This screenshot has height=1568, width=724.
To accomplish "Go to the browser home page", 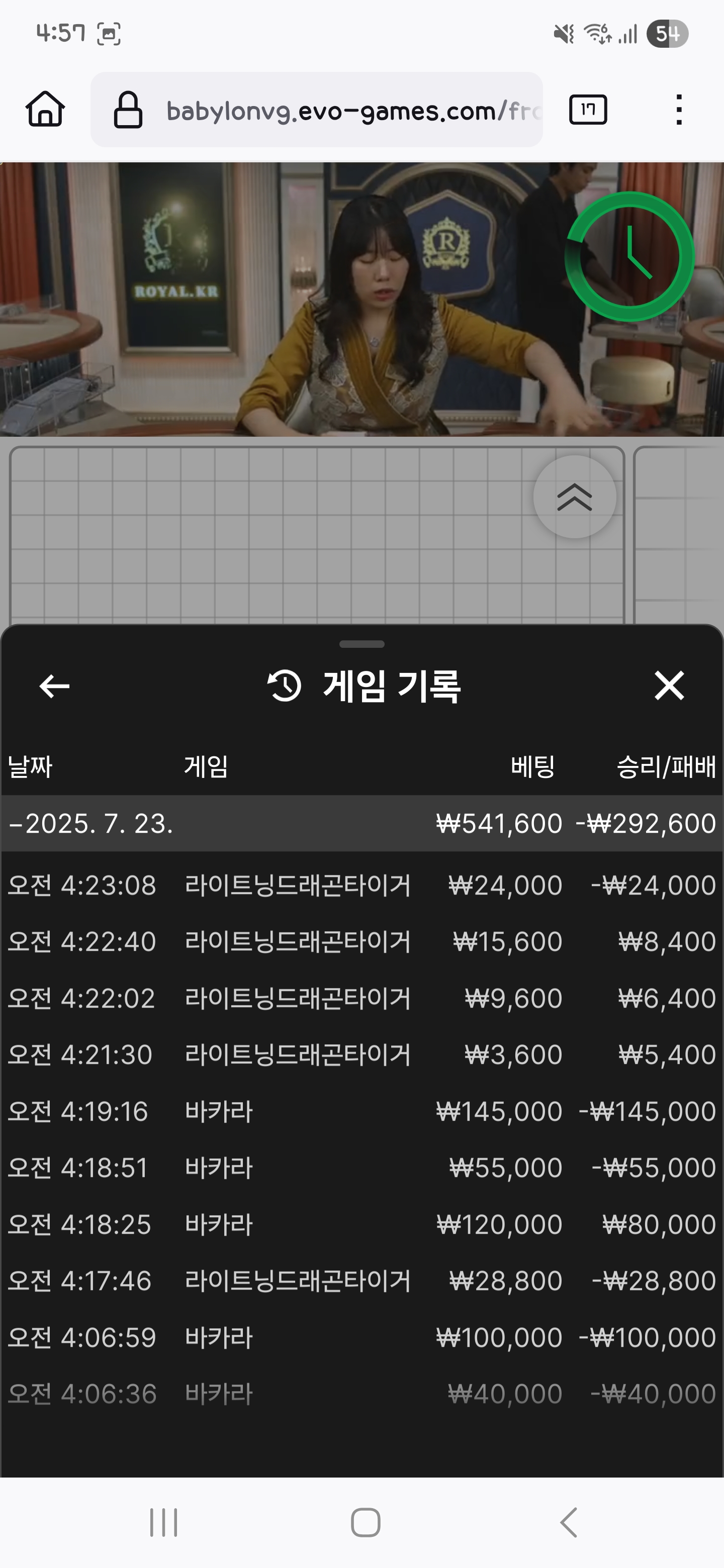I will pyautogui.click(x=45, y=110).
